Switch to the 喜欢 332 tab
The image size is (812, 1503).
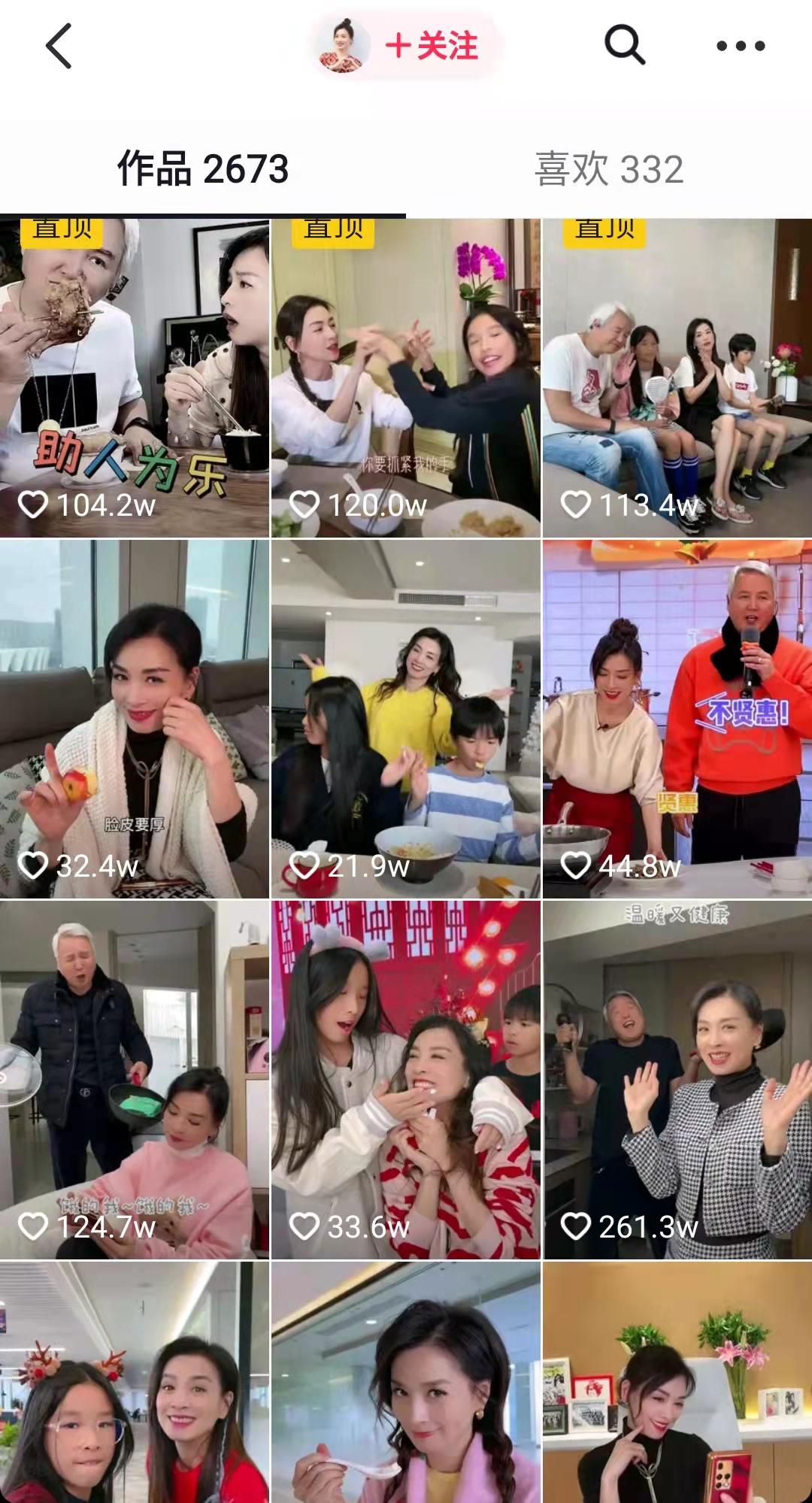click(x=609, y=168)
